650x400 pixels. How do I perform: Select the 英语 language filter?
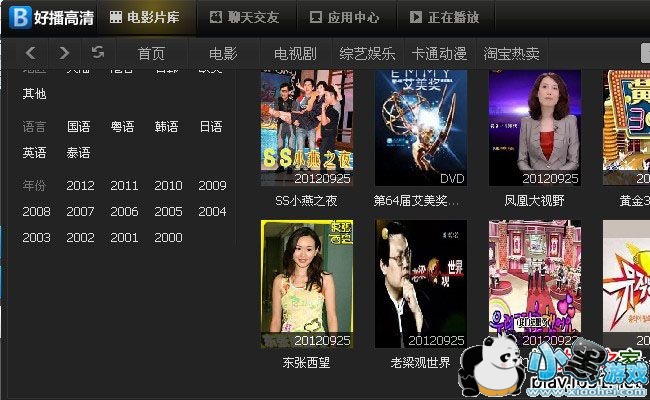point(35,153)
